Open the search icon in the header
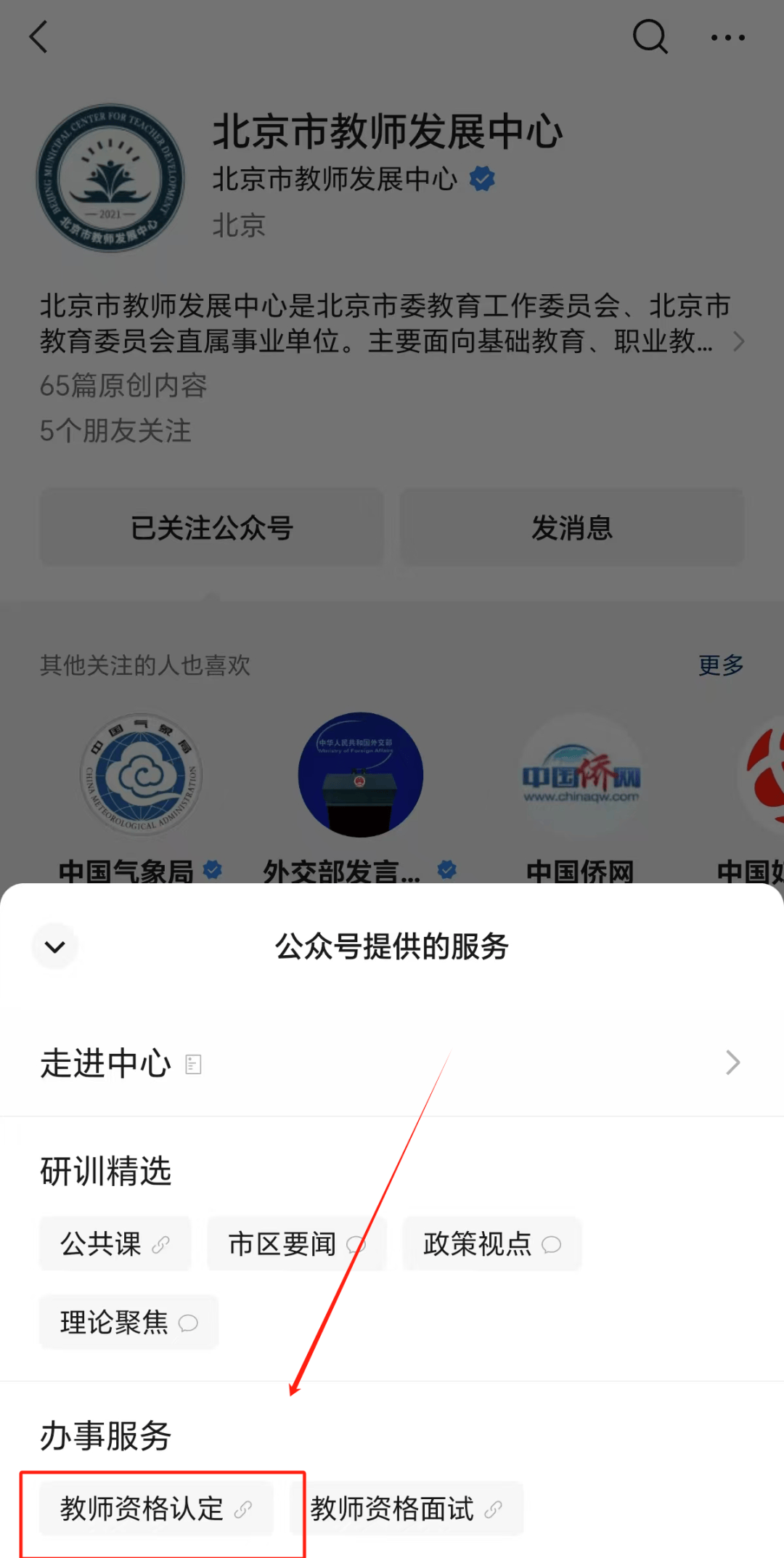 click(x=650, y=37)
